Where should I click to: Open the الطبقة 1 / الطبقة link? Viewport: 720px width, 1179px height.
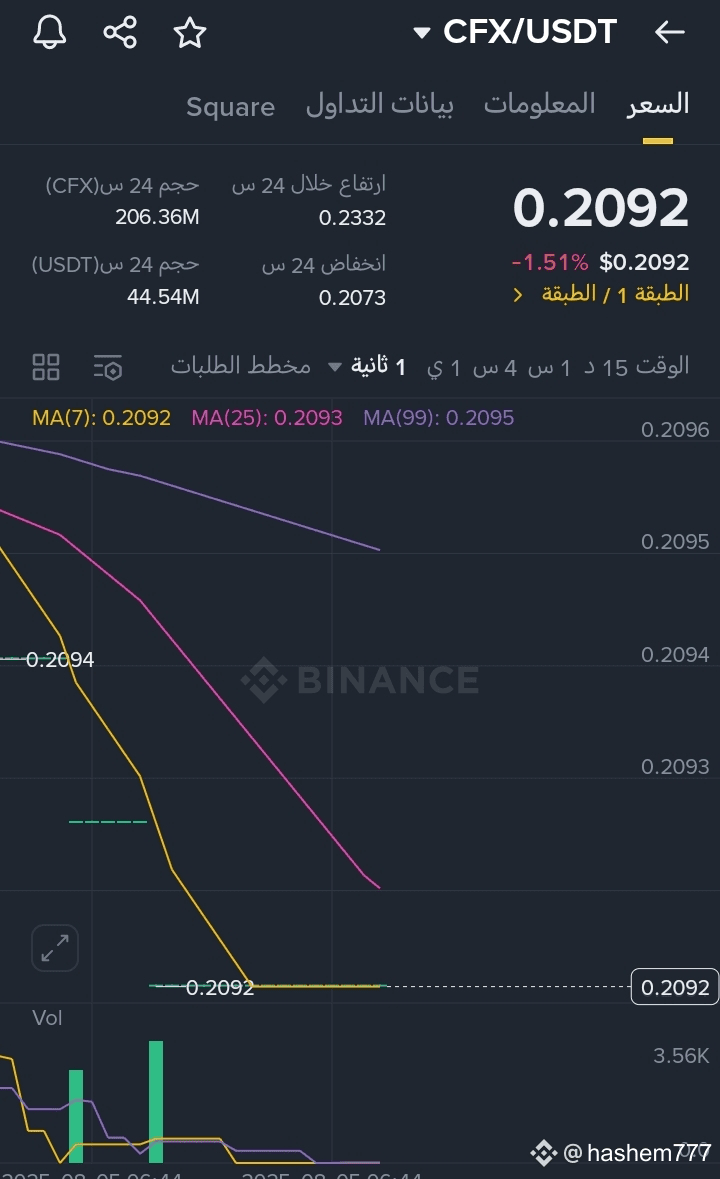[x=601, y=294]
